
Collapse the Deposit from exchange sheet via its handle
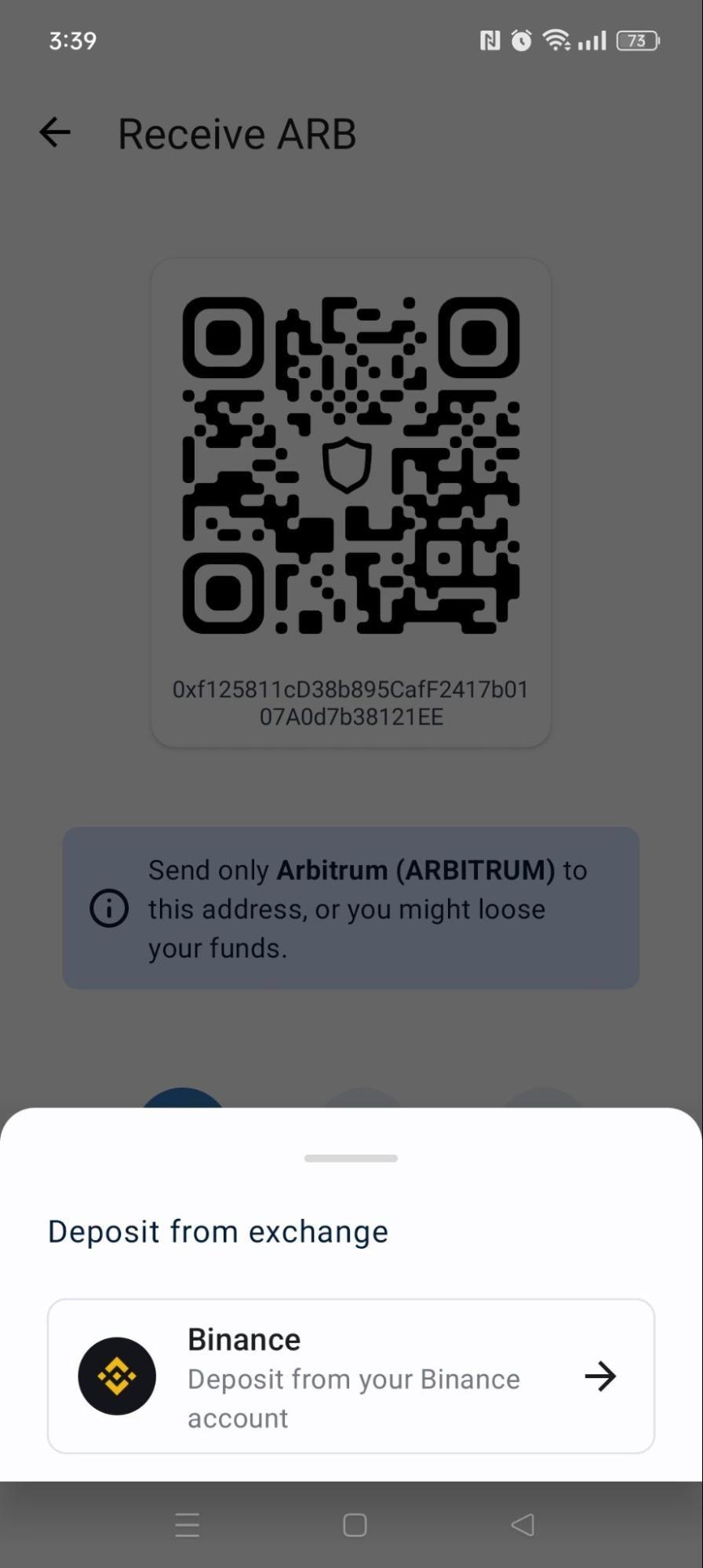pyautogui.click(x=350, y=1157)
